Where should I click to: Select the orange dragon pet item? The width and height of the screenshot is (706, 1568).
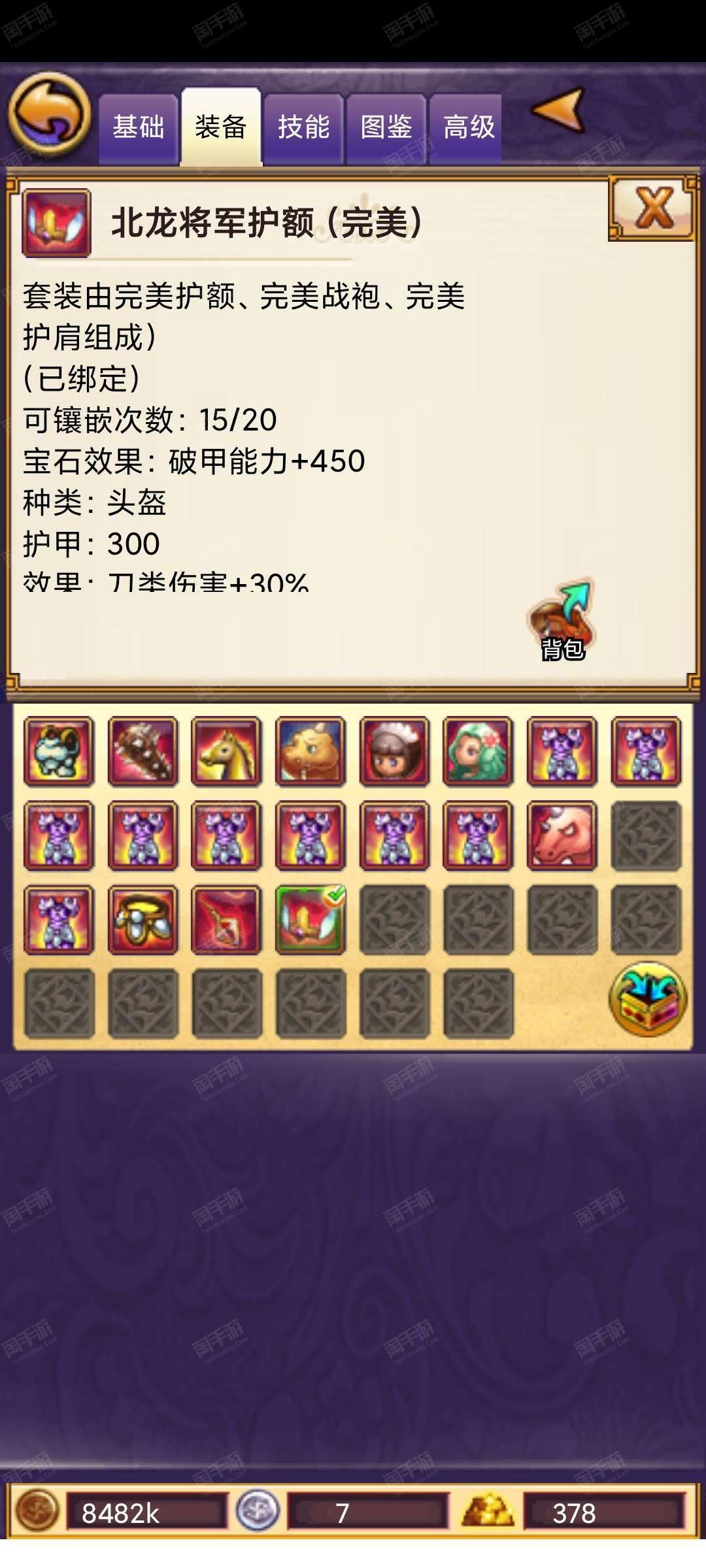pyautogui.click(x=311, y=751)
